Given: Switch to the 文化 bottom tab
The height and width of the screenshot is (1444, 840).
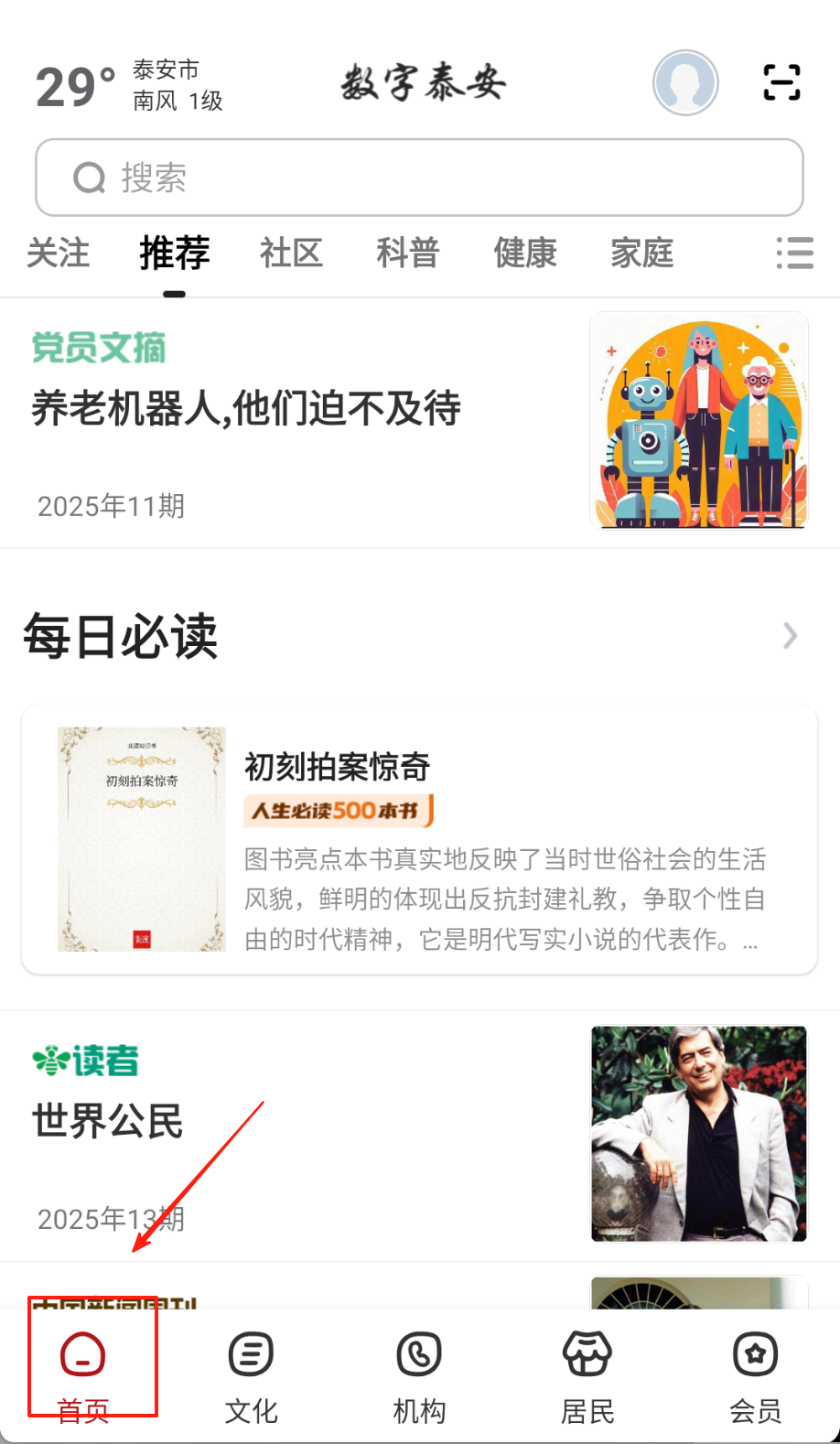Looking at the screenshot, I should 252,1373.
